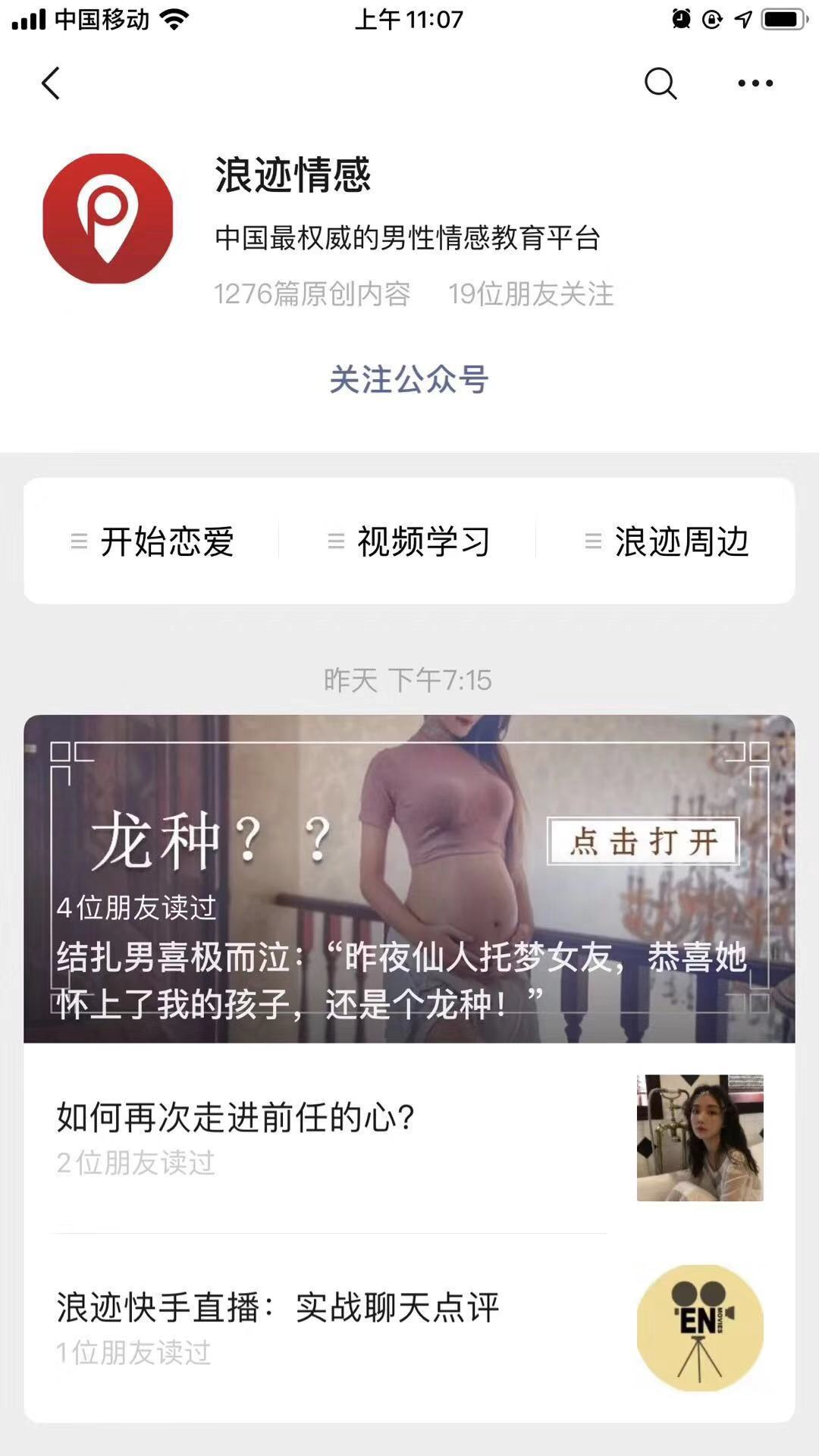Image resolution: width=819 pixels, height=1456 pixels.
Task: Open article 浪迹快手直播：实战聊天点评
Action: pos(278,1307)
